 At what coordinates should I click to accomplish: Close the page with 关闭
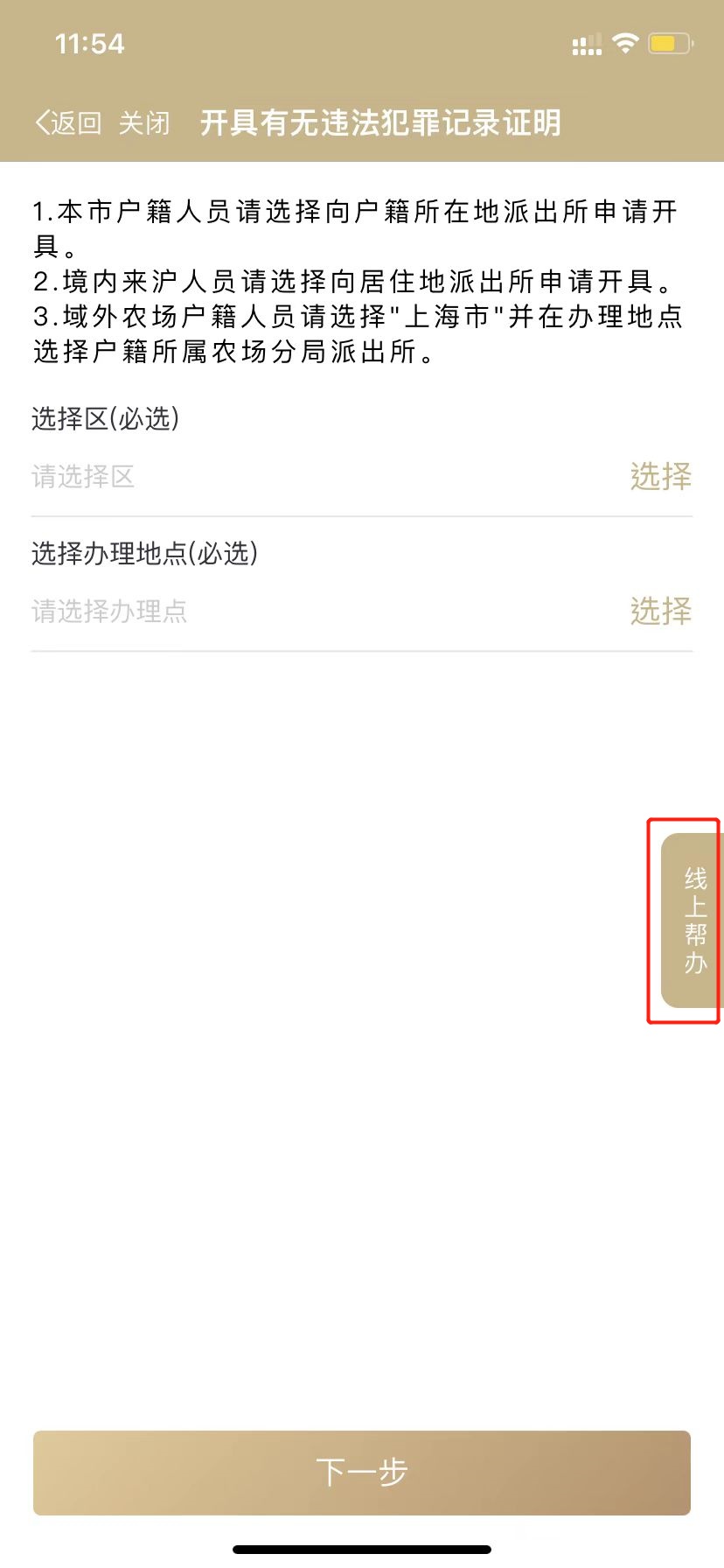pos(144,123)
